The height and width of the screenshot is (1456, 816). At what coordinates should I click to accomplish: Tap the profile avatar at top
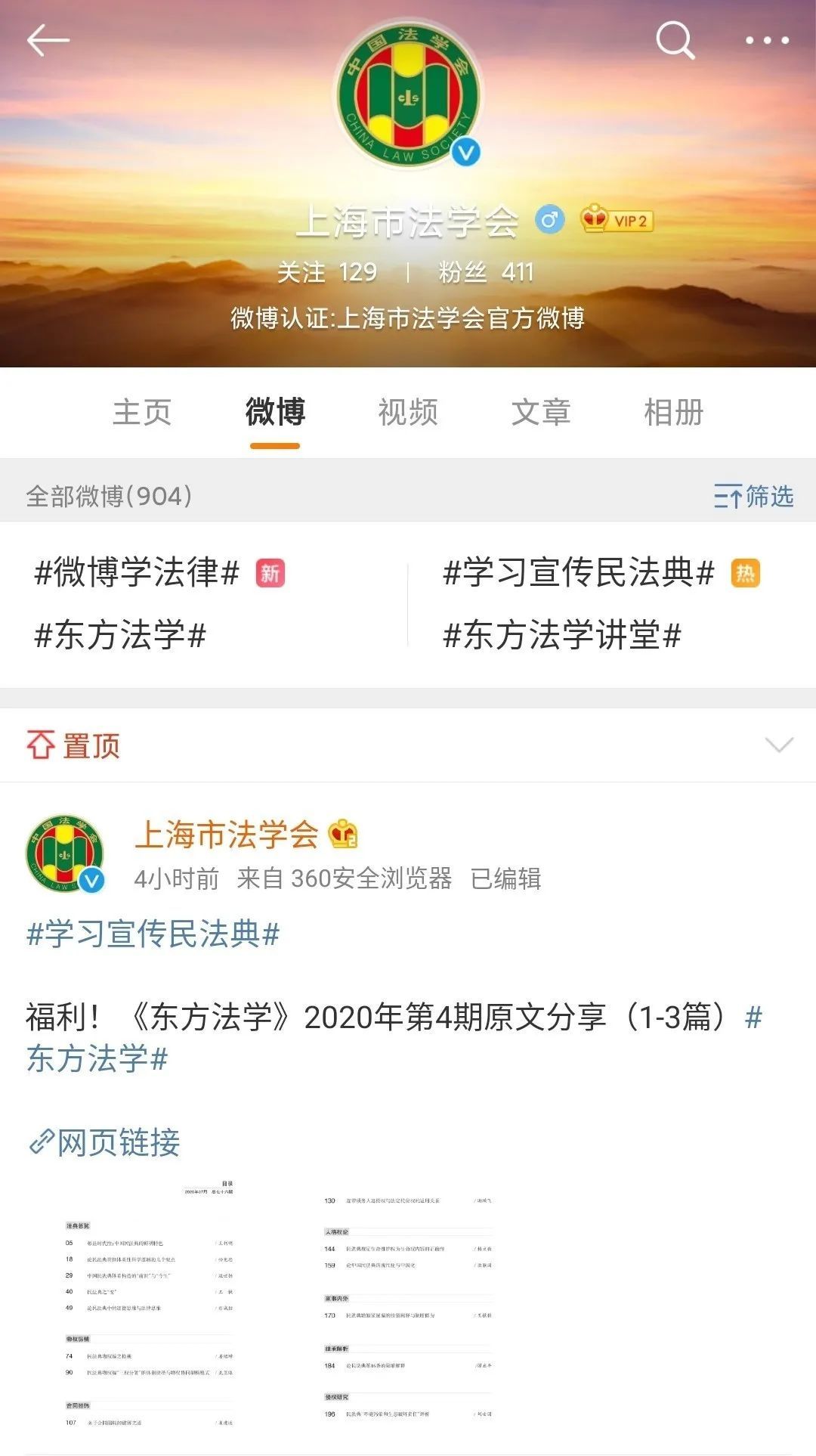tap(408, 94)
